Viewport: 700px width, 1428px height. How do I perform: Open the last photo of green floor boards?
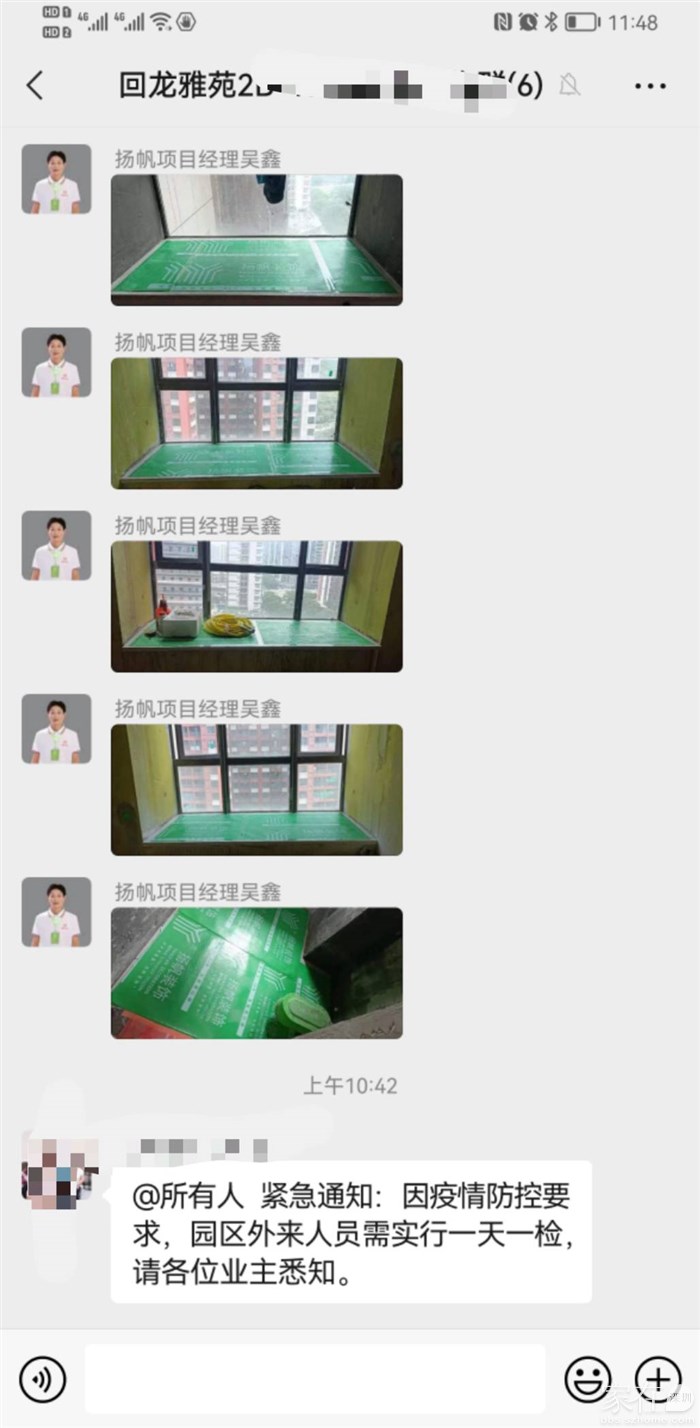click(257, 972)
